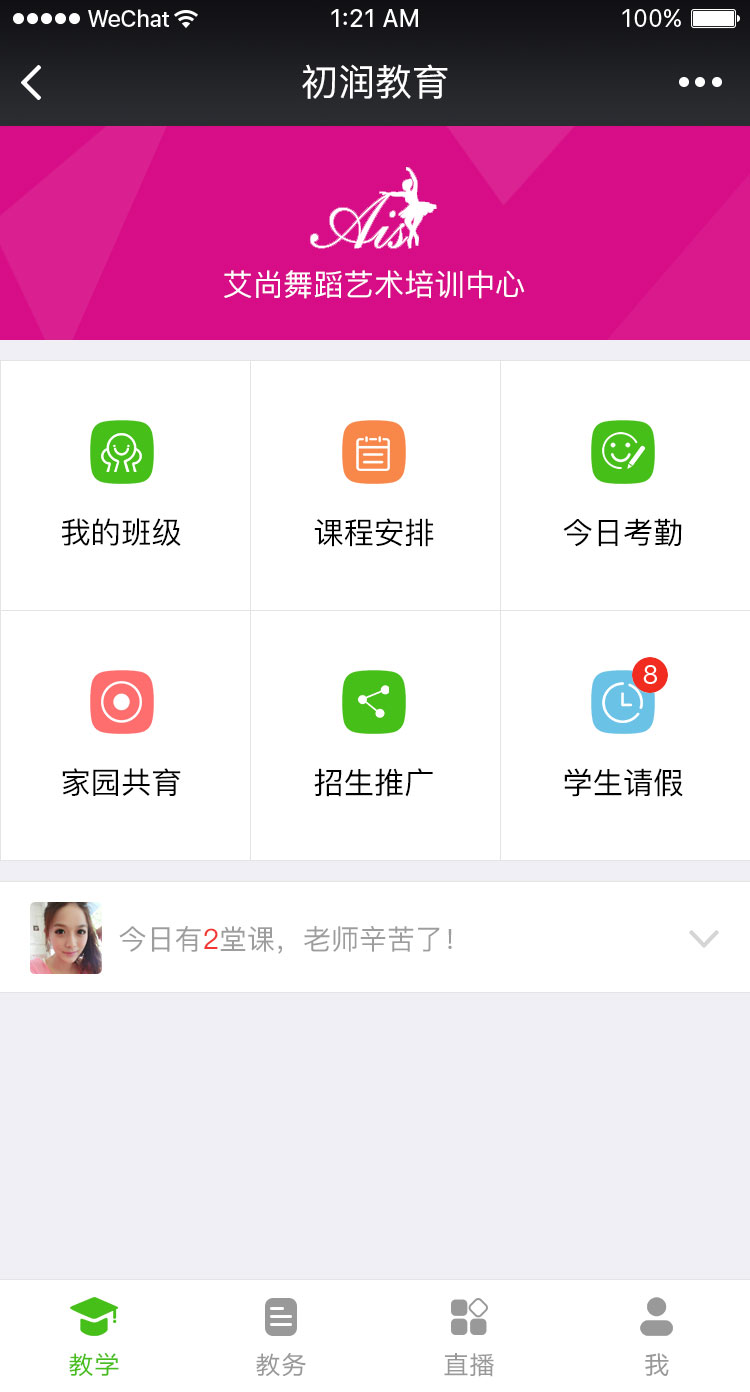The width and height of the screenshot is (750, 1392).
Task: Open 我的班级 (My Classes)
Action: [x=122, y=485]
